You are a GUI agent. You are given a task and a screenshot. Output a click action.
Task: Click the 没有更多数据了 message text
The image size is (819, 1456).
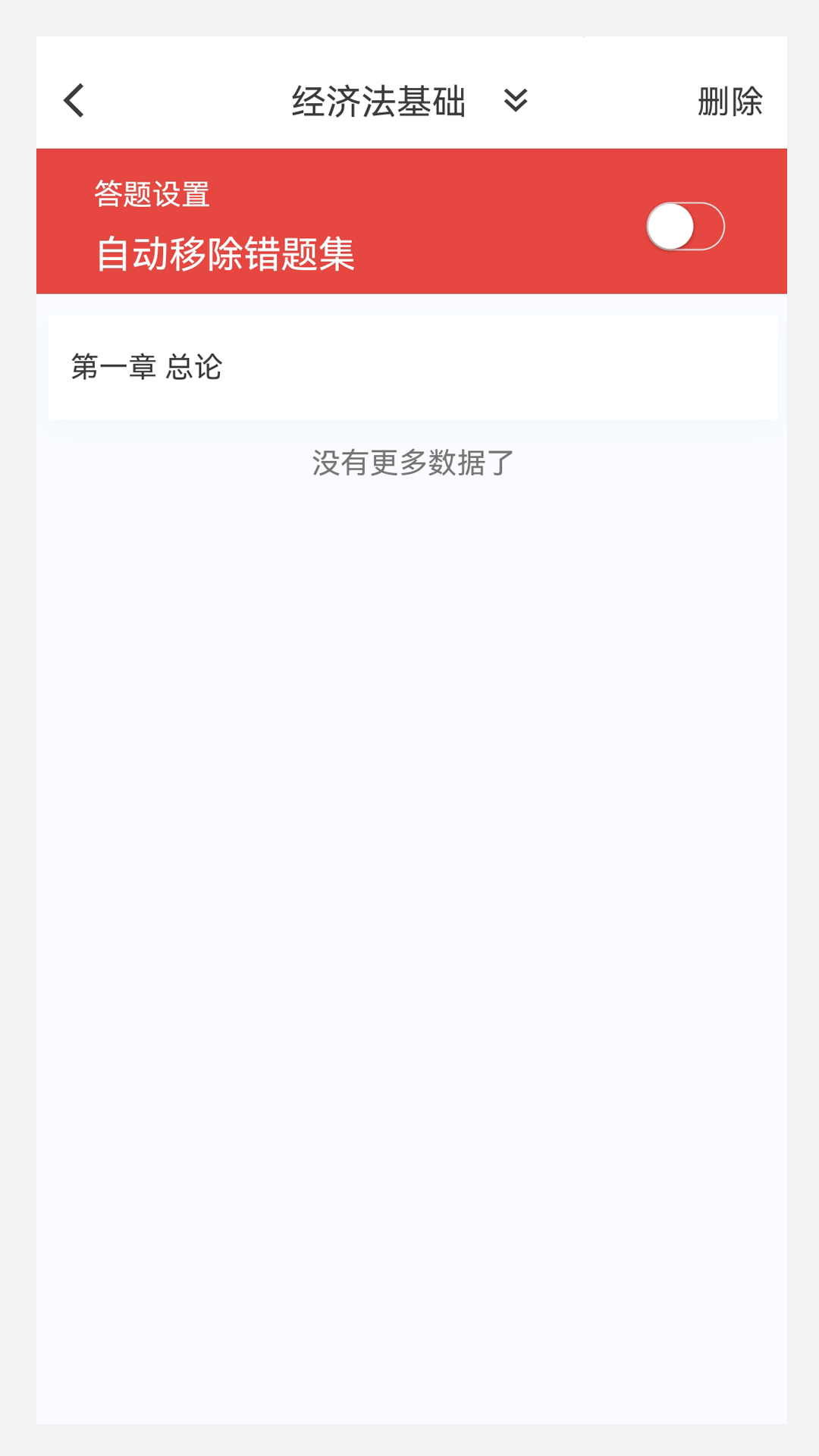[x=409, y=463]
